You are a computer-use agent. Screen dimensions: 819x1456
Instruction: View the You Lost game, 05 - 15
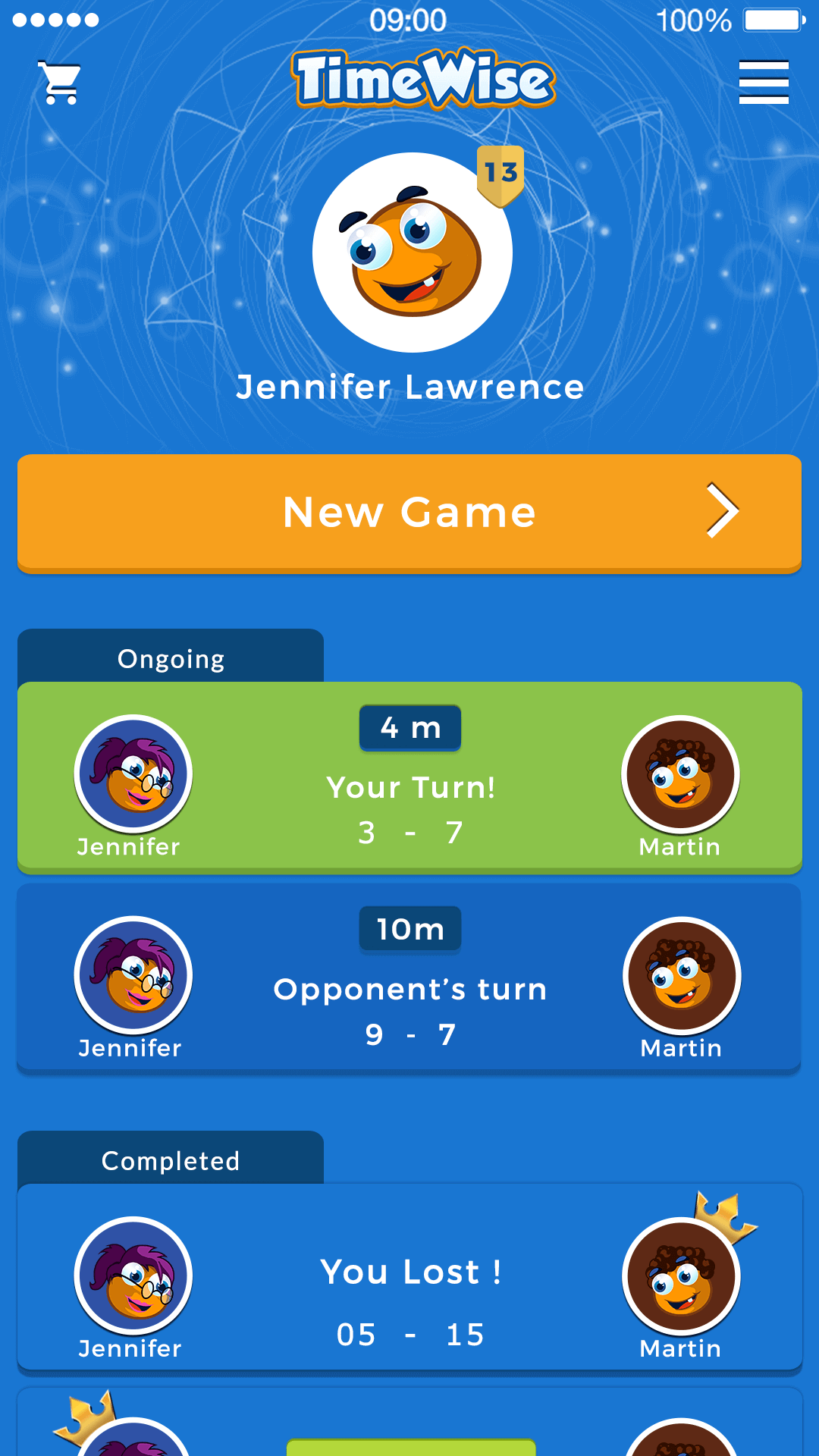click(409, 1279)
